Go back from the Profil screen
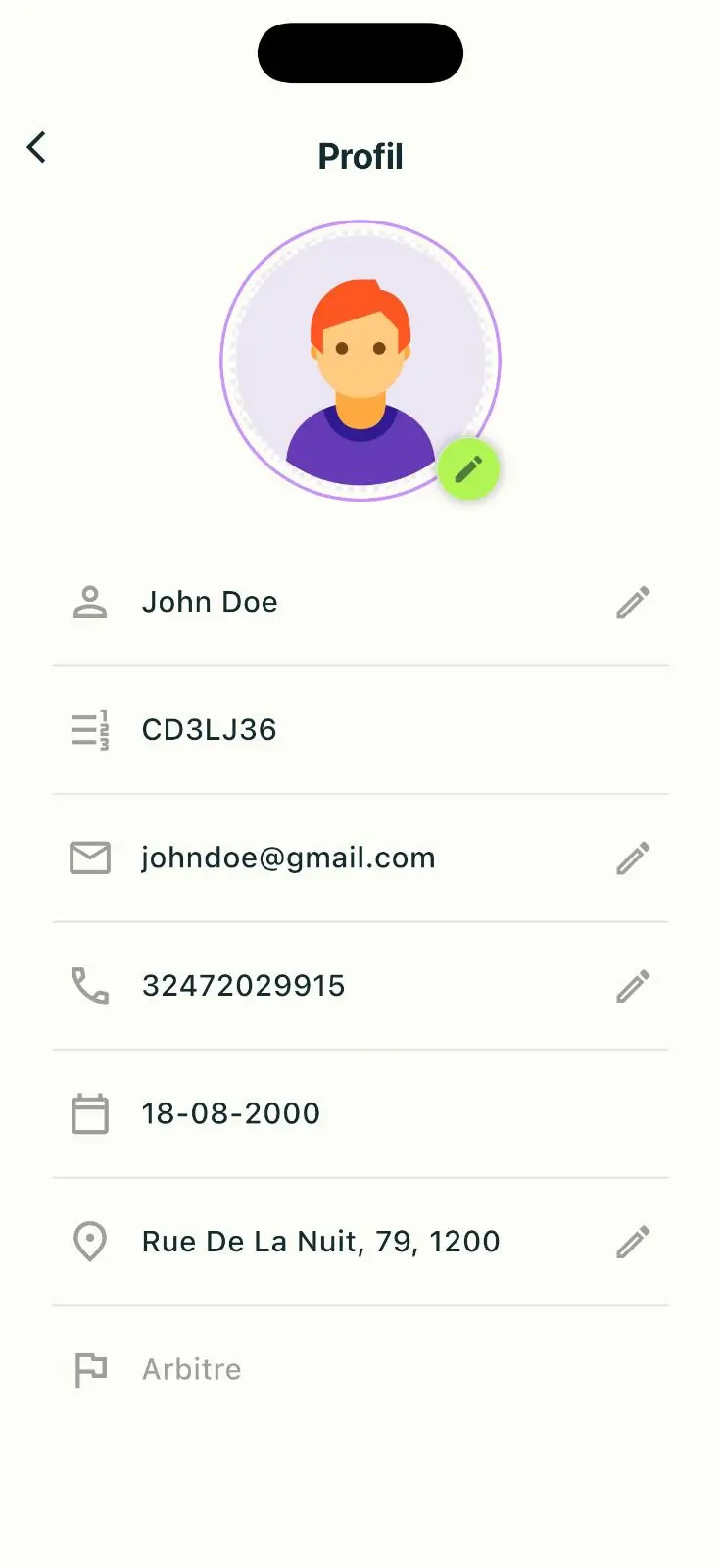Image resolution: width=721 pixels, height=1568 pixels. click(37, 148)
